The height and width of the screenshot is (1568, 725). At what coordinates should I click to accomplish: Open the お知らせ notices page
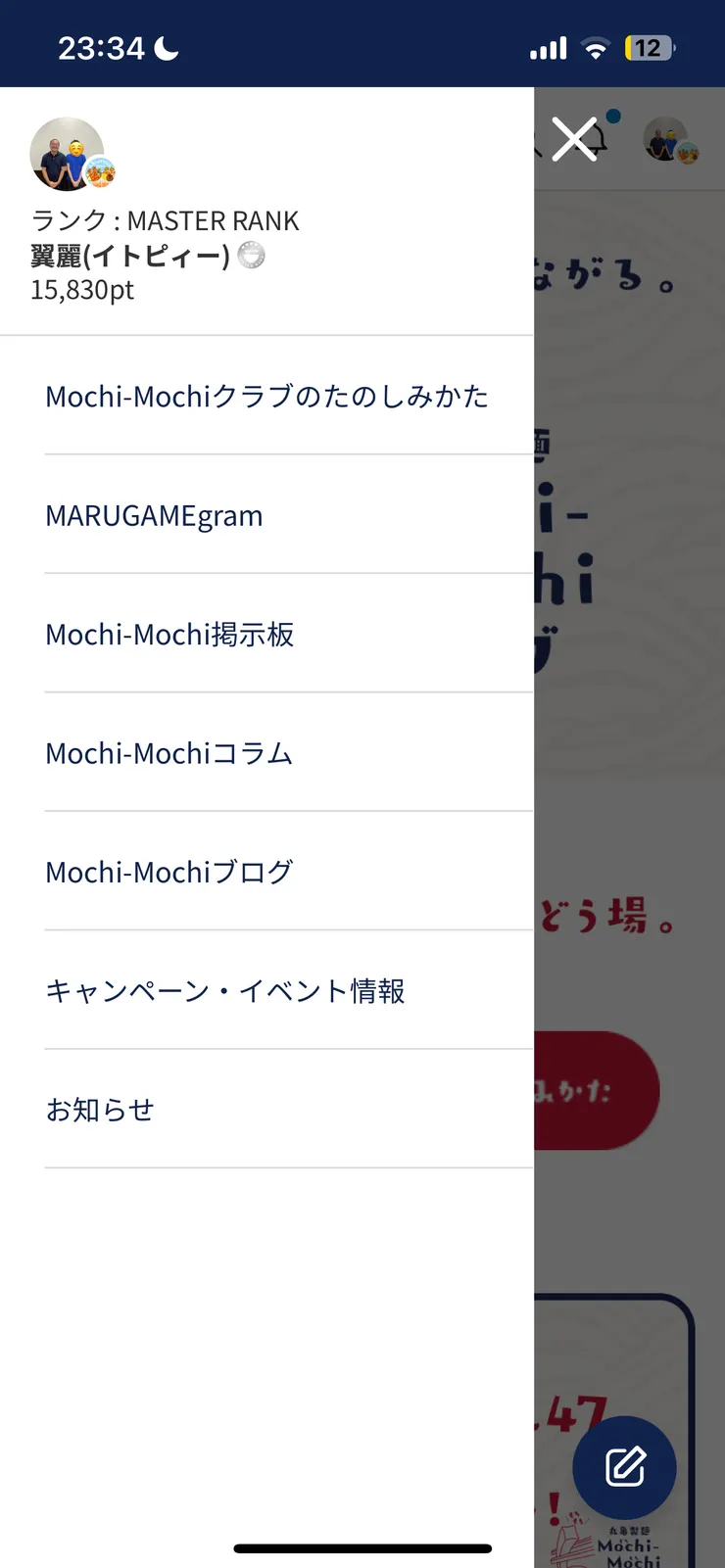click(x=100, y=1109)
